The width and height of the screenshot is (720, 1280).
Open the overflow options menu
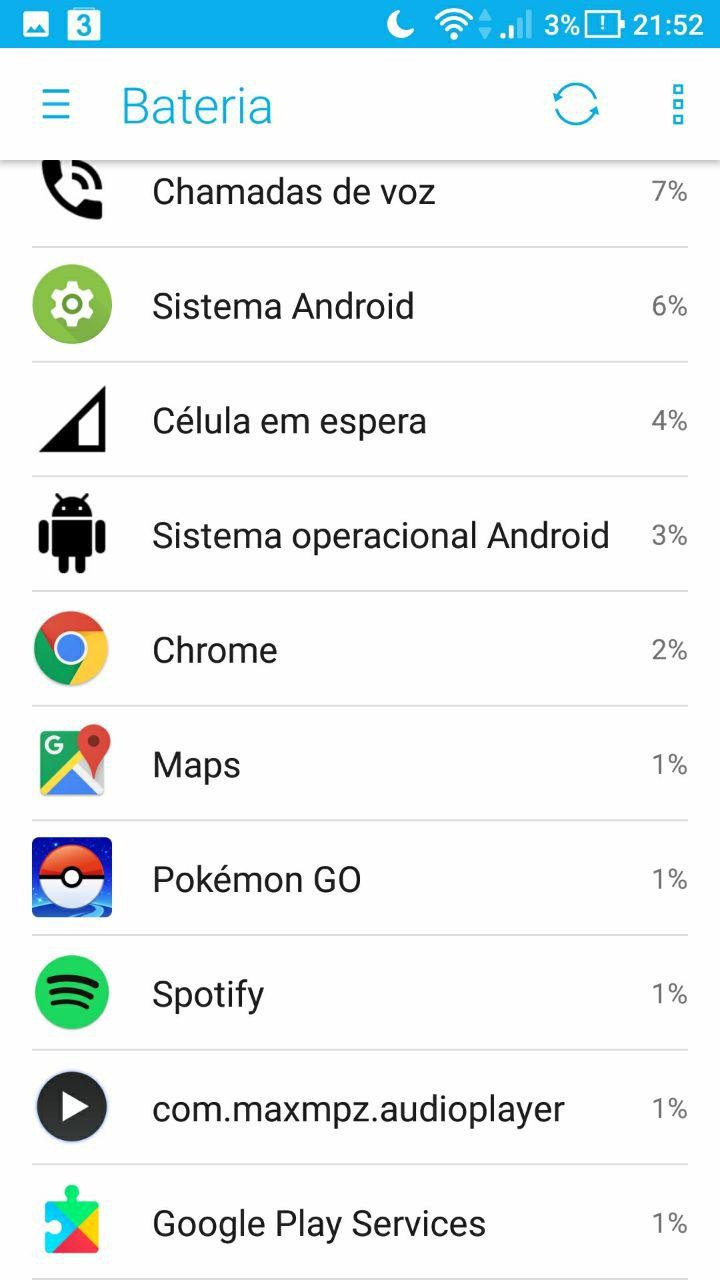point(678,105)
